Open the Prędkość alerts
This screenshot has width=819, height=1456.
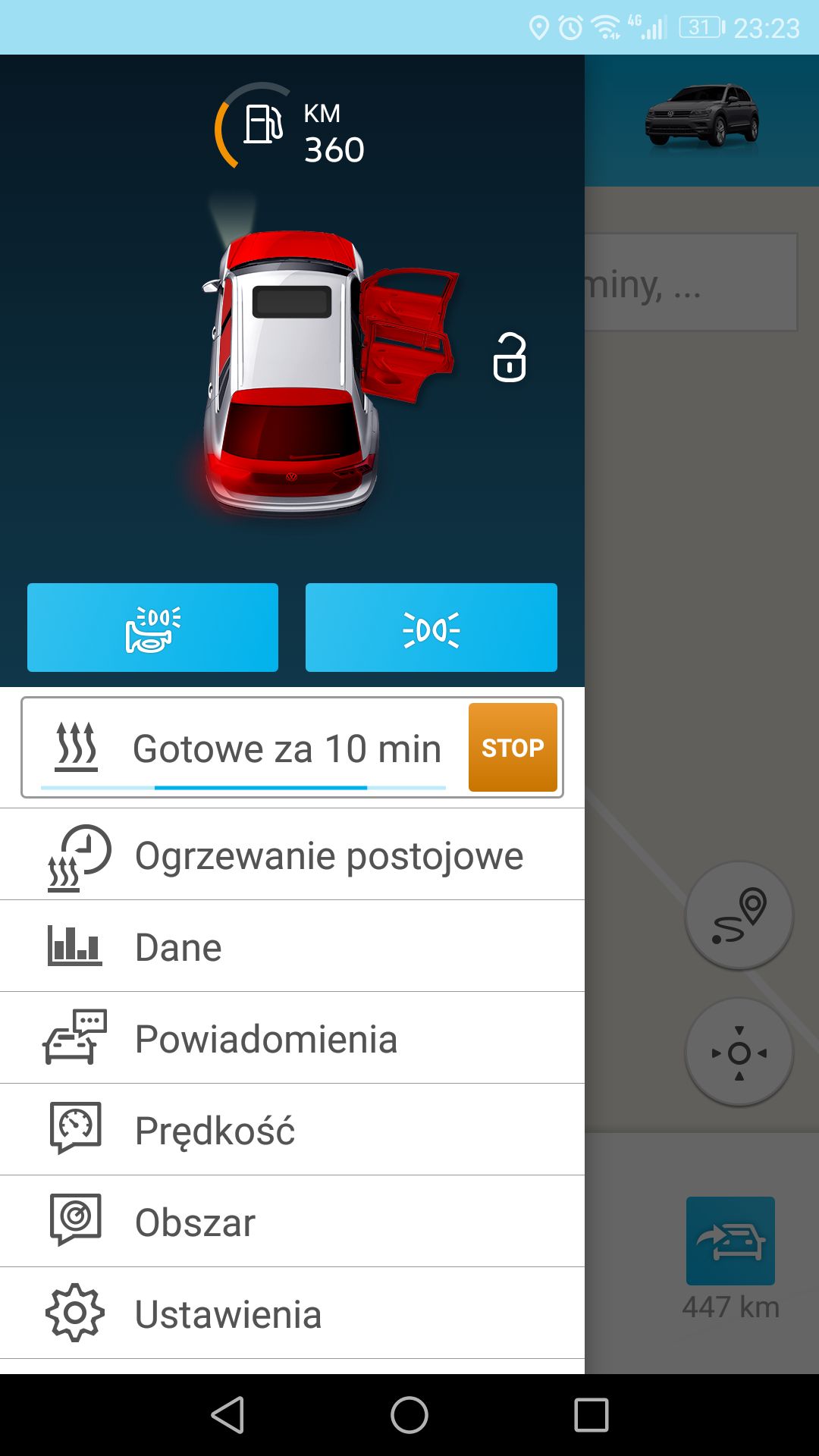(292, 1130)
